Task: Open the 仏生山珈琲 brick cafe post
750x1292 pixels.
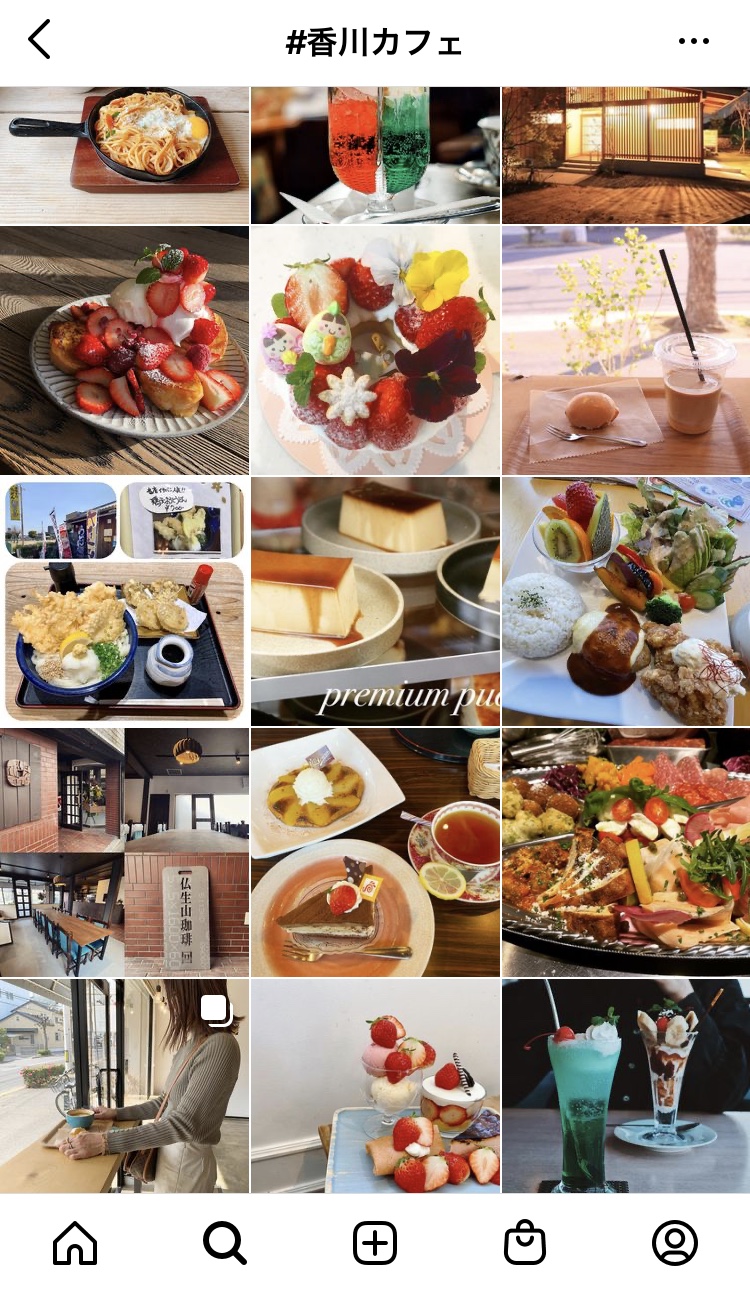Action: pos(124,852)
